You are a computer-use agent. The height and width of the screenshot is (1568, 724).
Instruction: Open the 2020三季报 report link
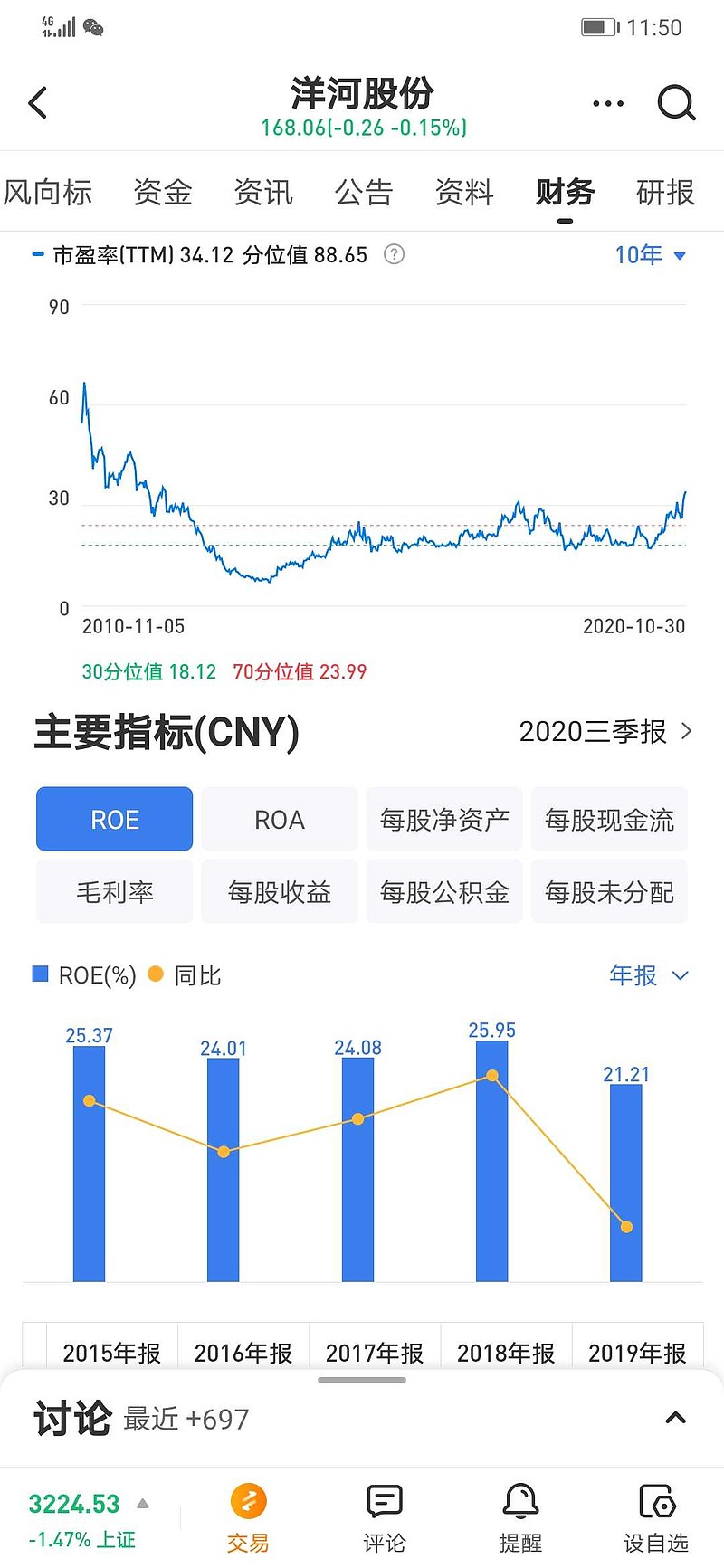(x=599, y=732)
